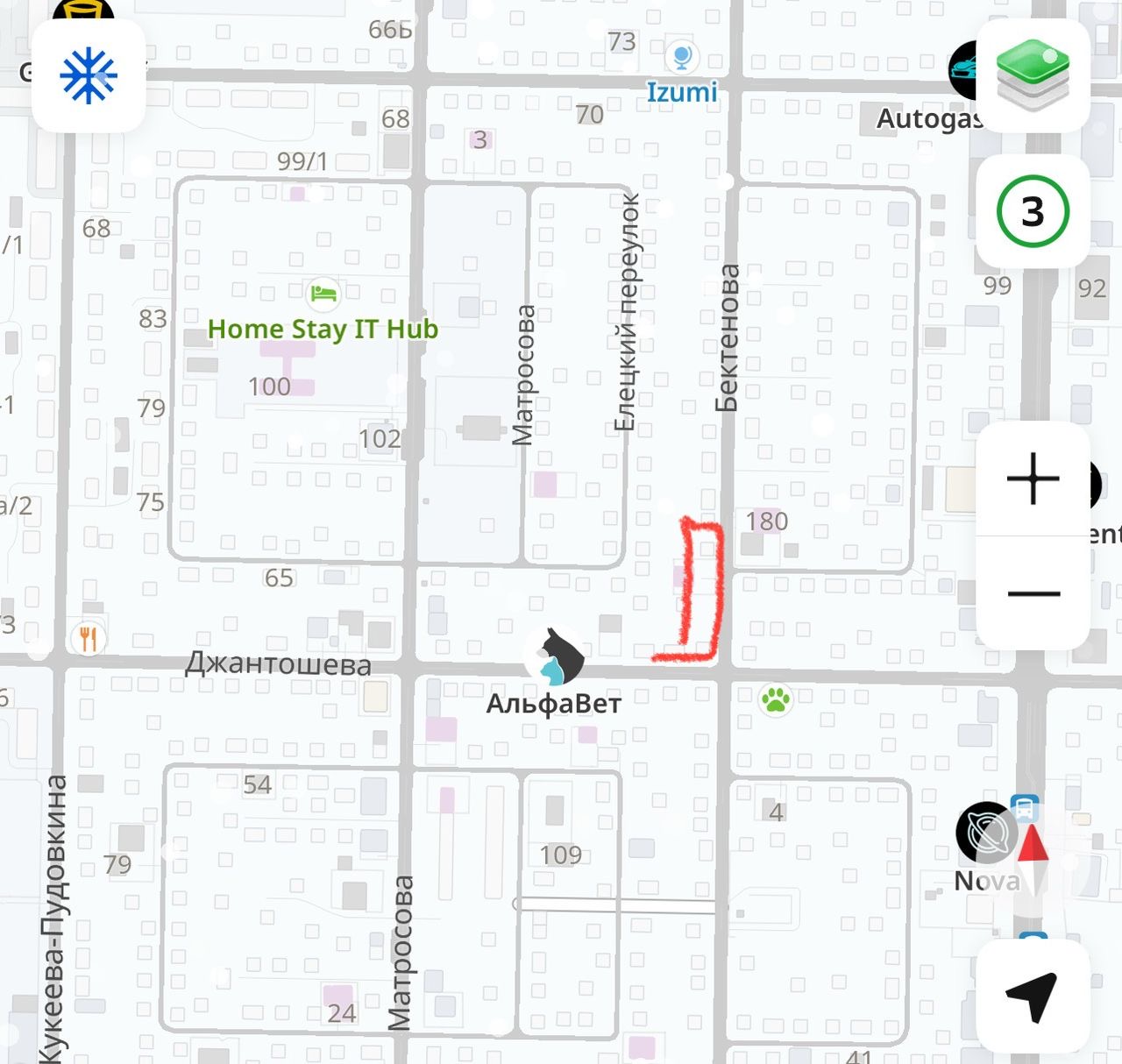Tap the snowflake button
1122x1064 pixels.
coord(89,76)
